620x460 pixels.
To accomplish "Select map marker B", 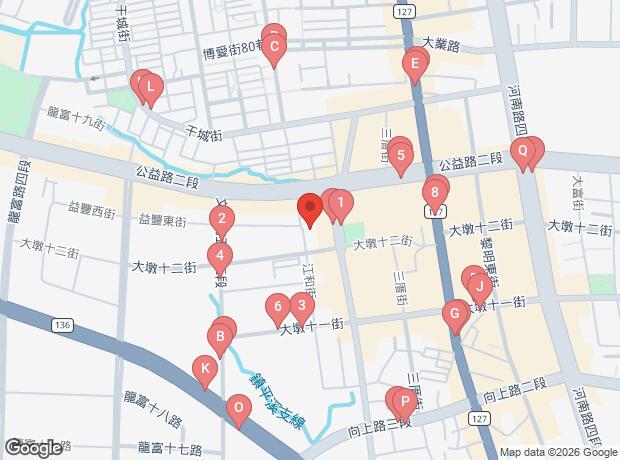I will coord(219,337).
